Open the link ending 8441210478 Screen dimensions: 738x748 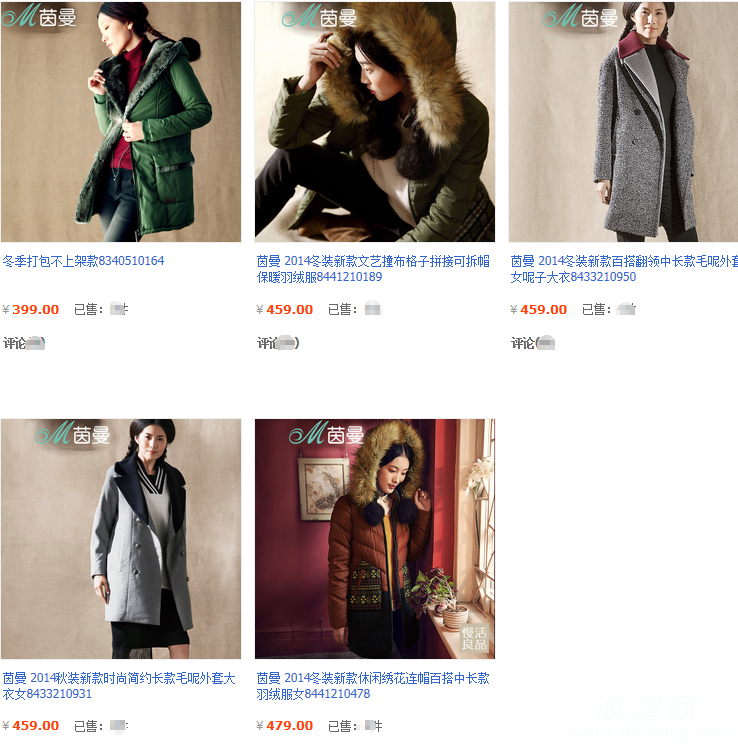pos(373,686)
